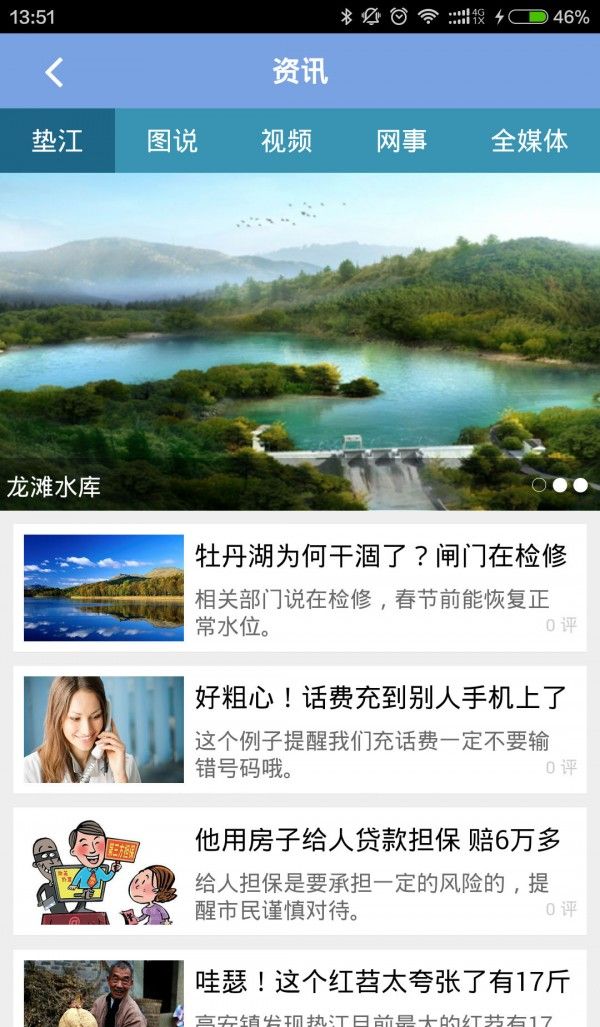This screenshot has width=600, height=1027.
Task: Open article 牡丹湖为何干涸了？闸门在检修
Action: [x=380, y=556]
